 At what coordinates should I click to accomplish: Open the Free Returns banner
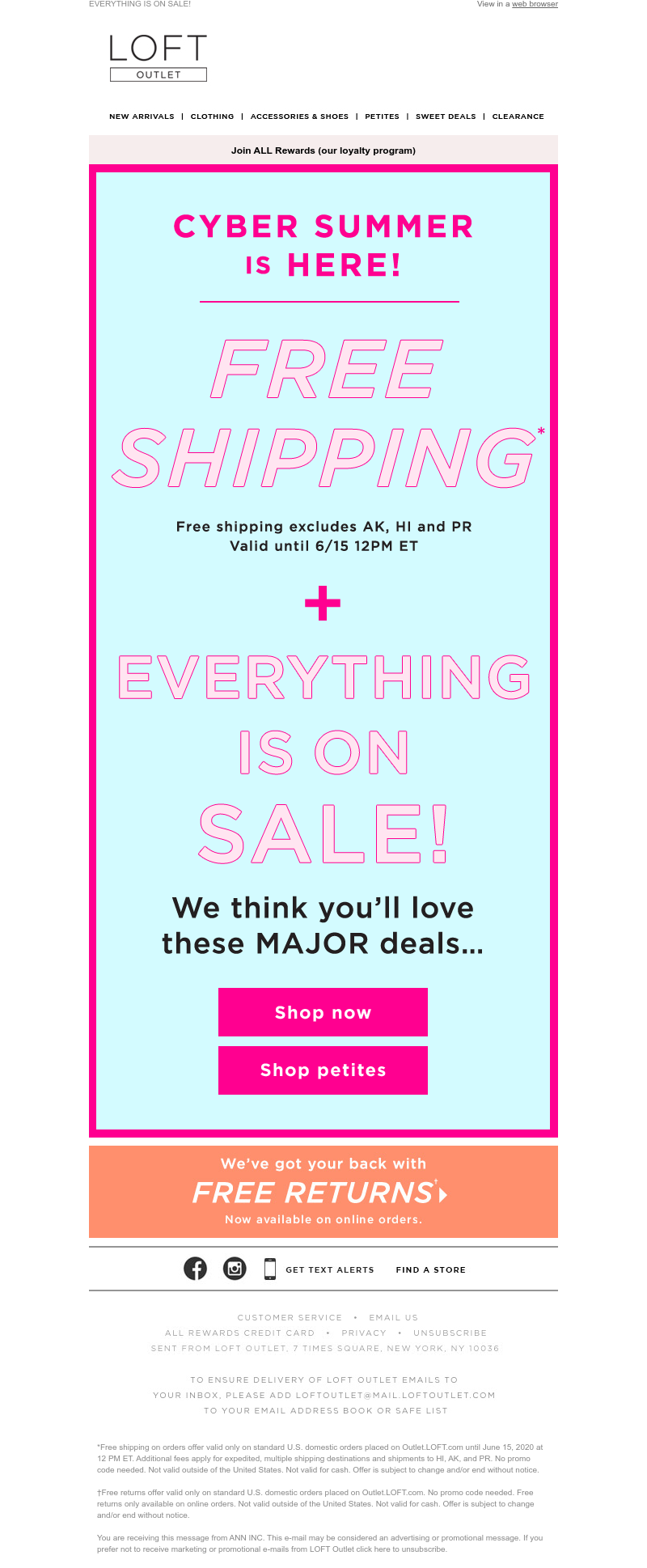coord(323,1192)
